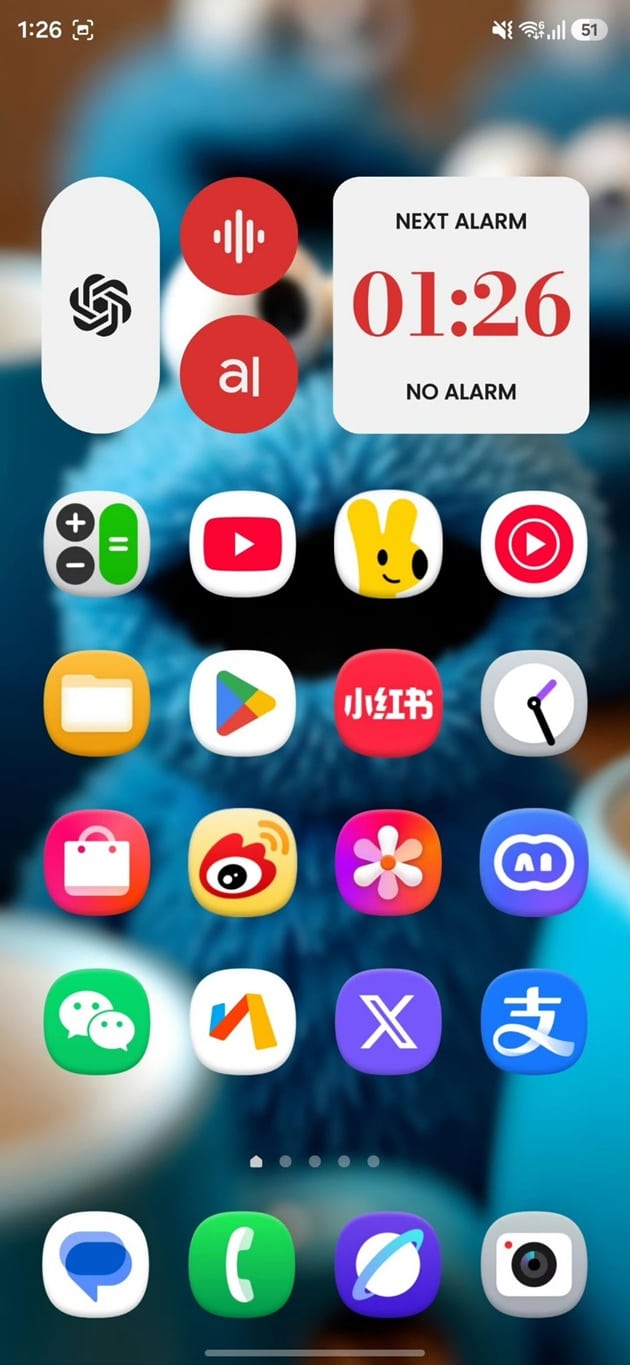The image size is (630, 1365).
Task: Open Google Play Store
Action: coord(242,703)
